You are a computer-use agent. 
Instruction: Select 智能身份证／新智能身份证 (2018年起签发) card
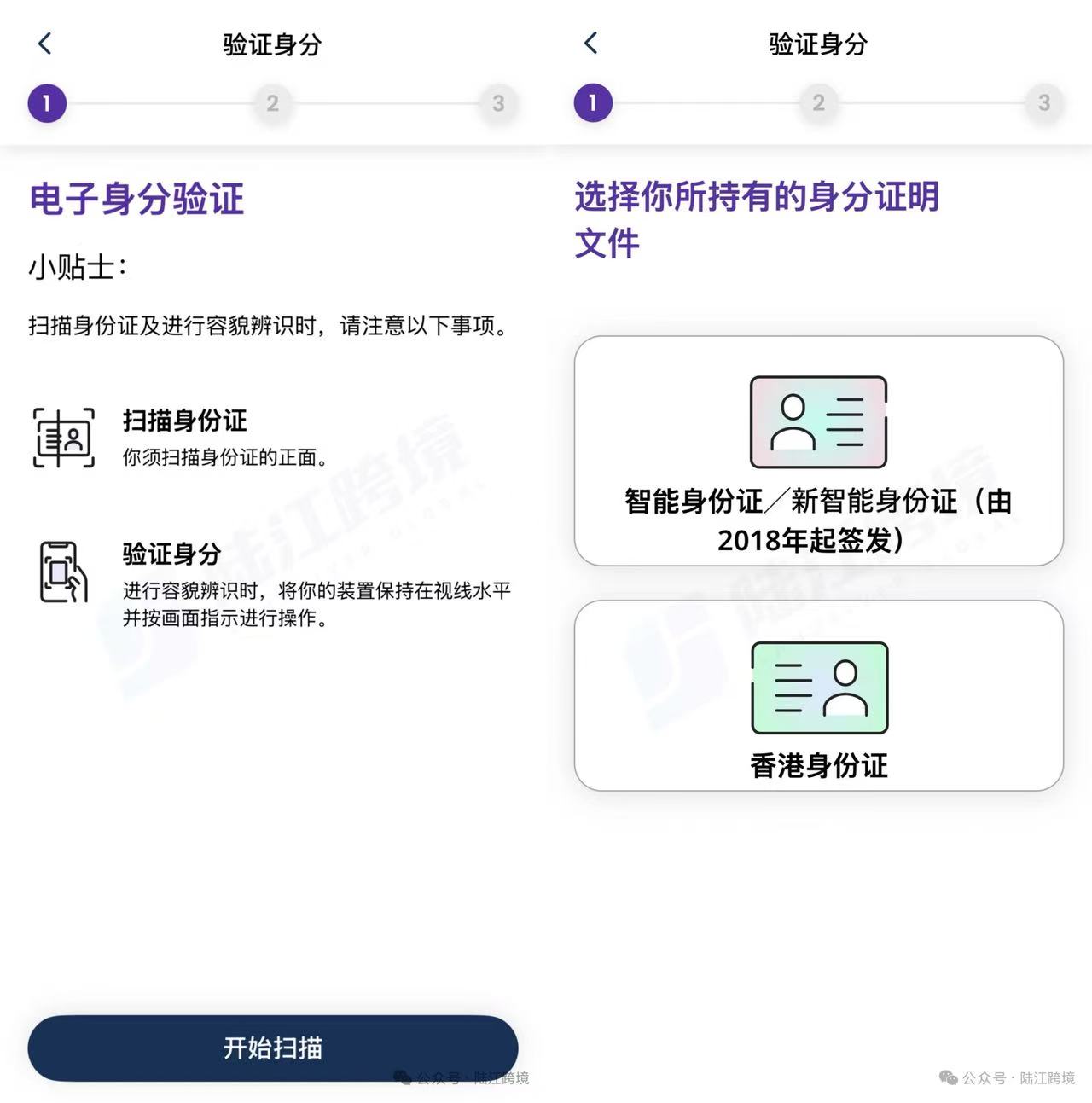point(818,450)
